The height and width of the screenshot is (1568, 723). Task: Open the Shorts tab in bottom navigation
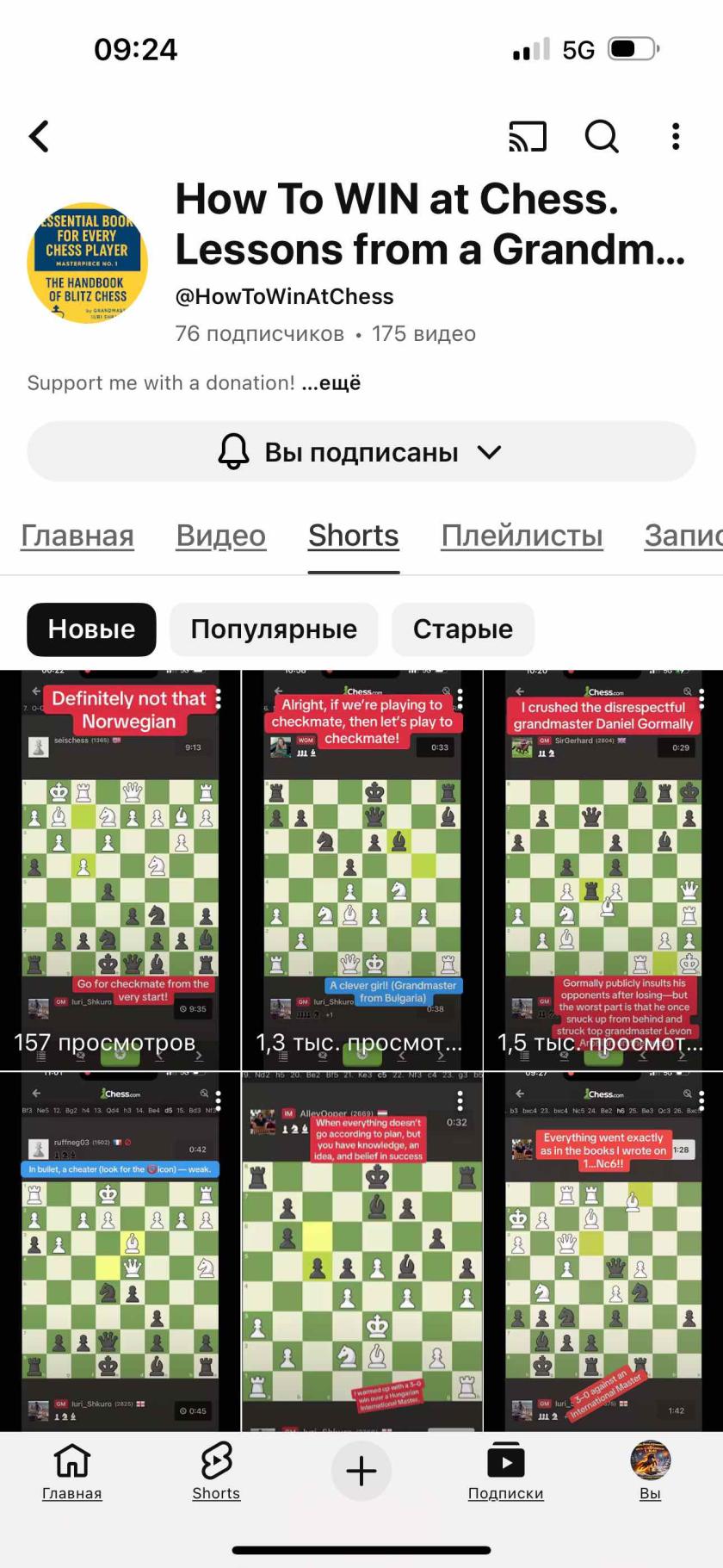click(x=216, y=1472)
